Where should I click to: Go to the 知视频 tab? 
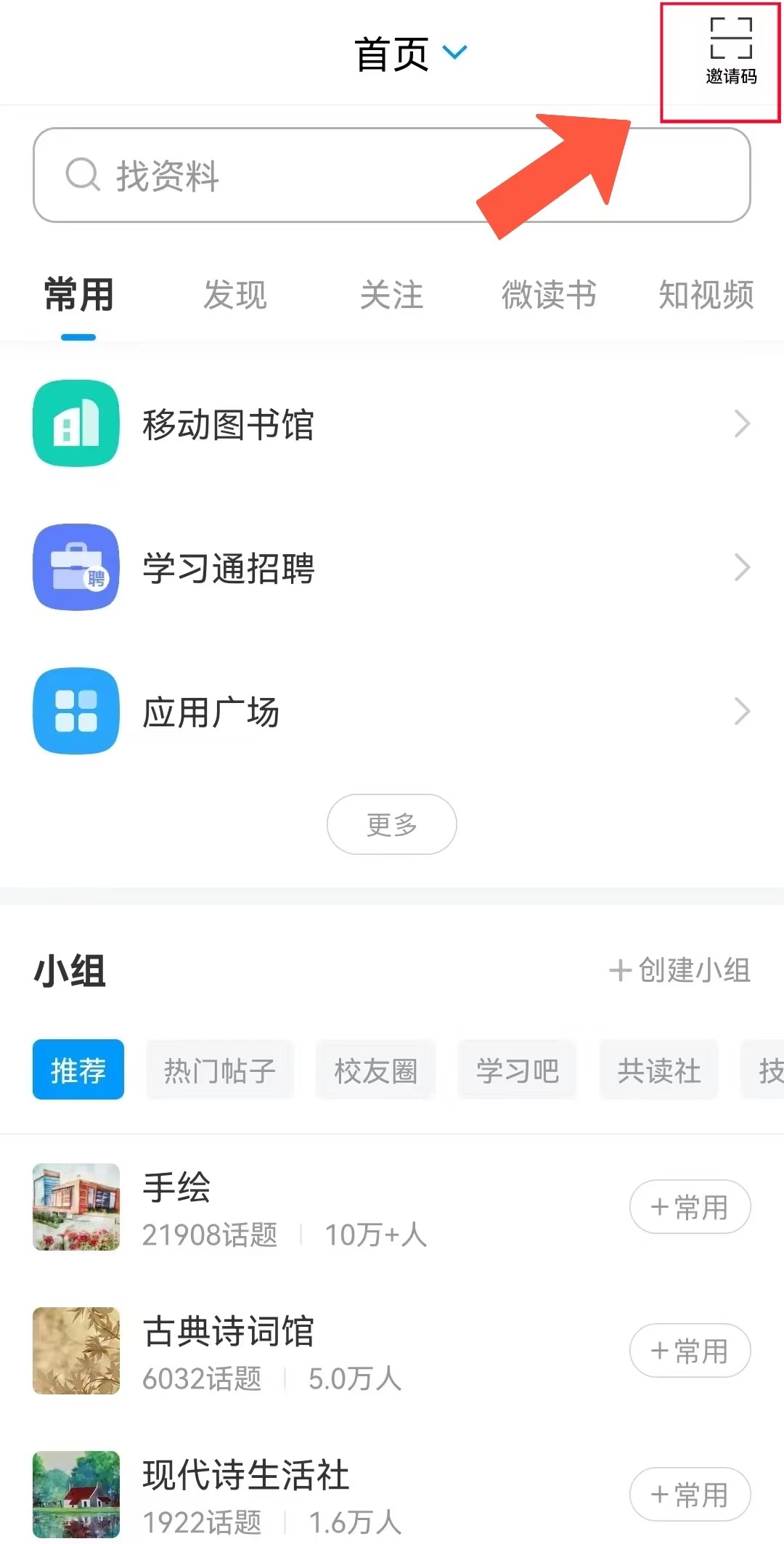(x=706, y=296)
